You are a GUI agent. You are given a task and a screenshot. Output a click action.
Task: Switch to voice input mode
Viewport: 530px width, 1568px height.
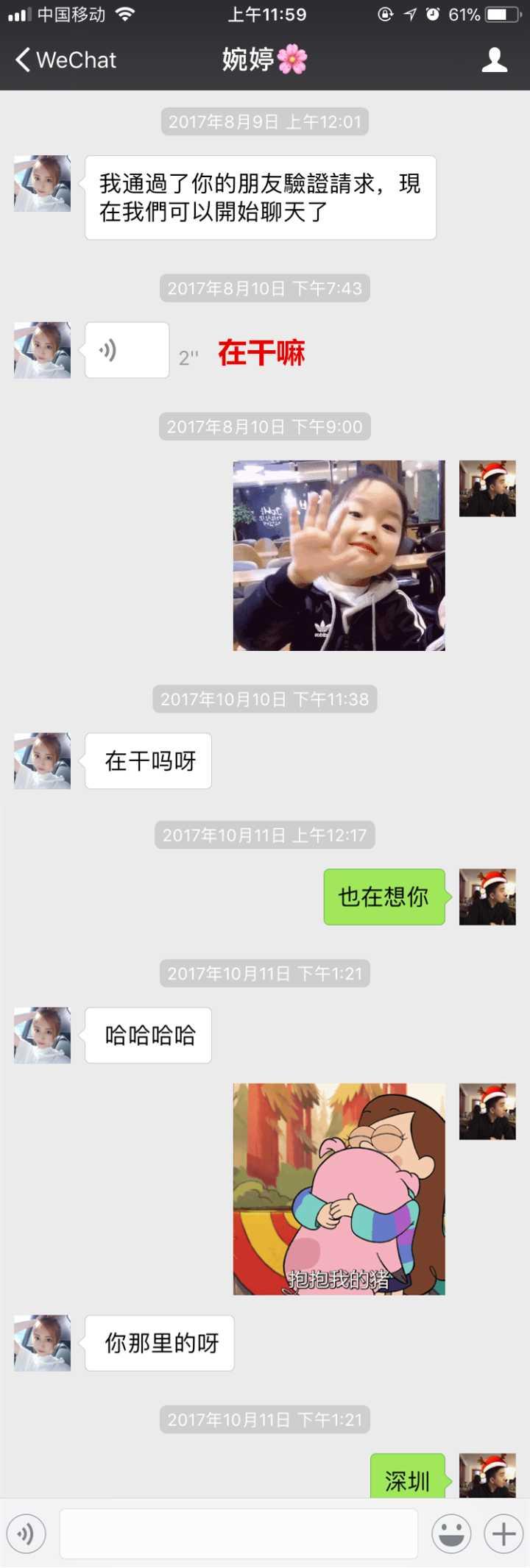[x=26, y=1533]
